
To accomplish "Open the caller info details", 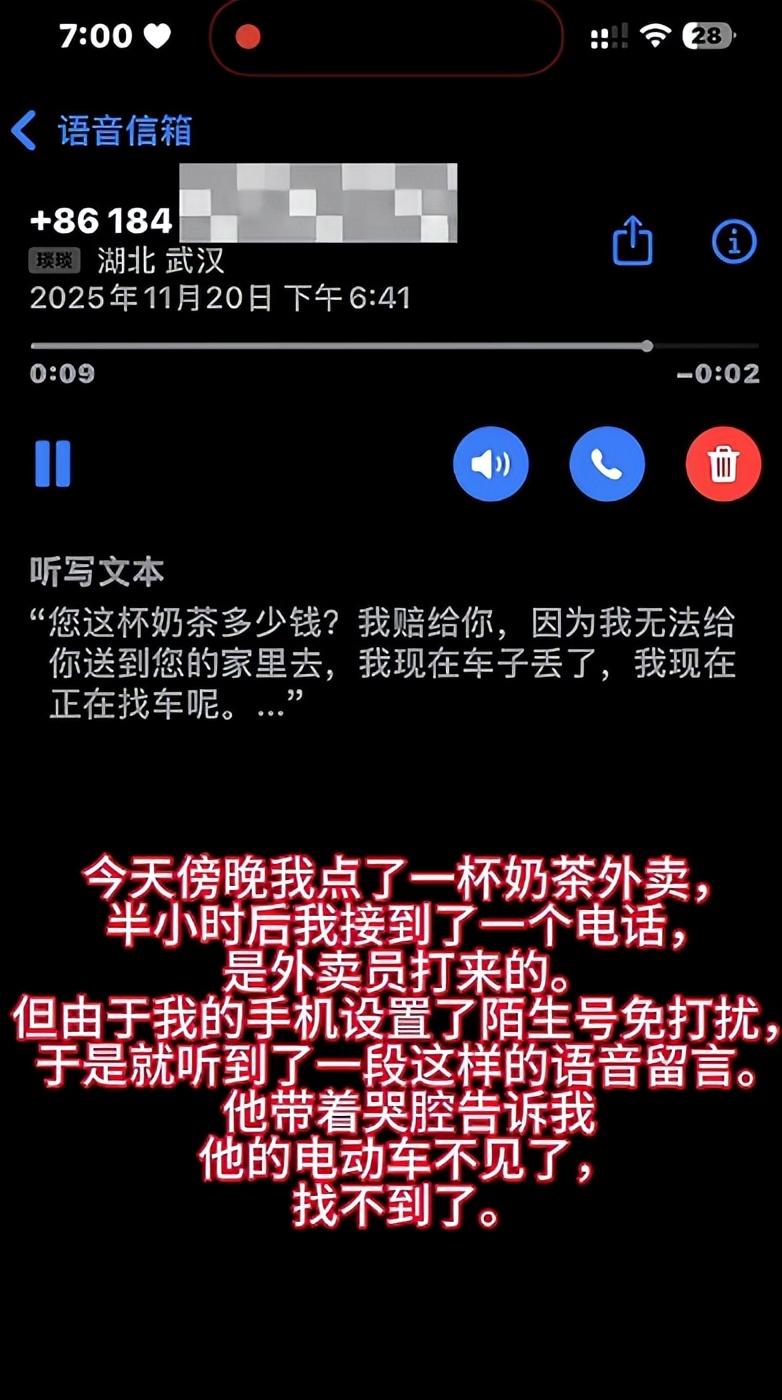I will [734, 241].
